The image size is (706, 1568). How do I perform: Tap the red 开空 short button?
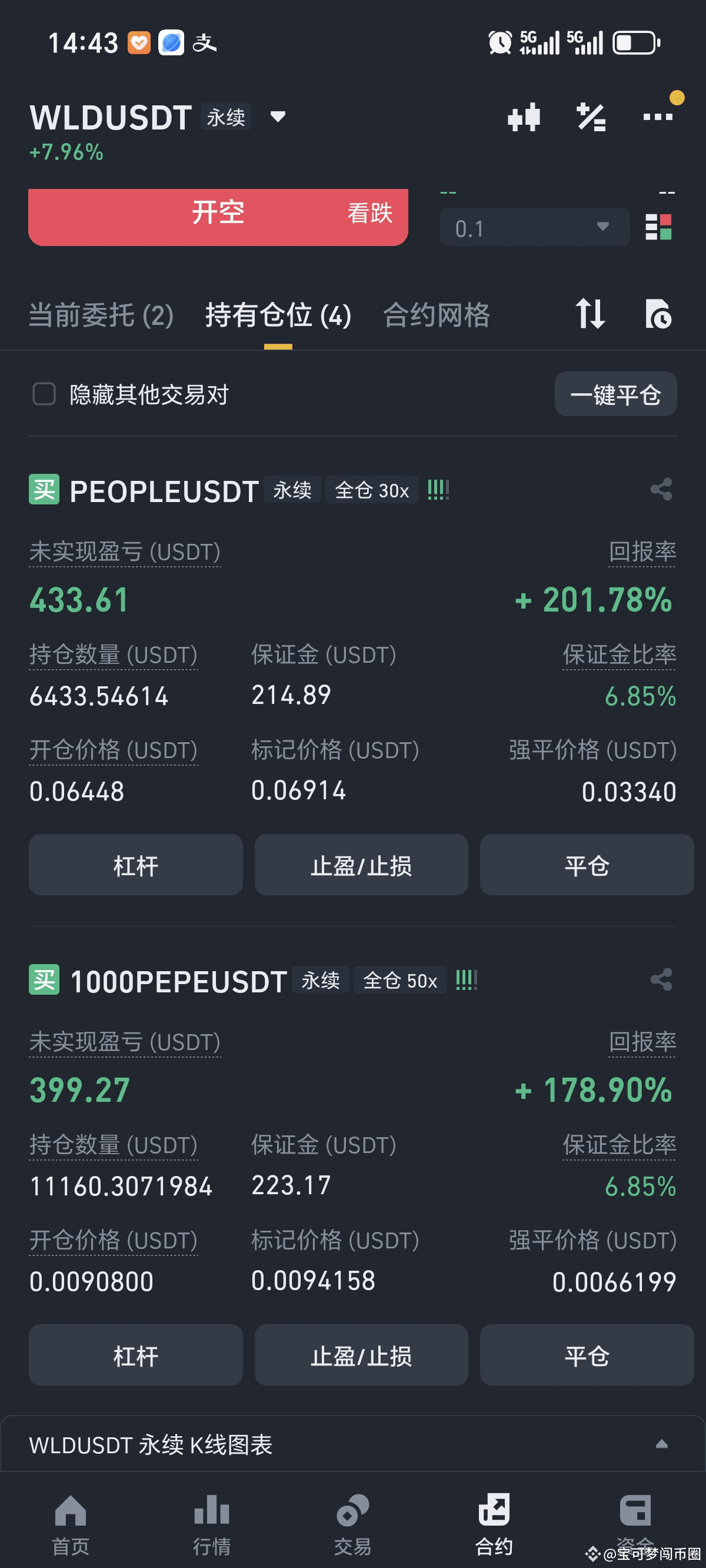coord(218,217)
